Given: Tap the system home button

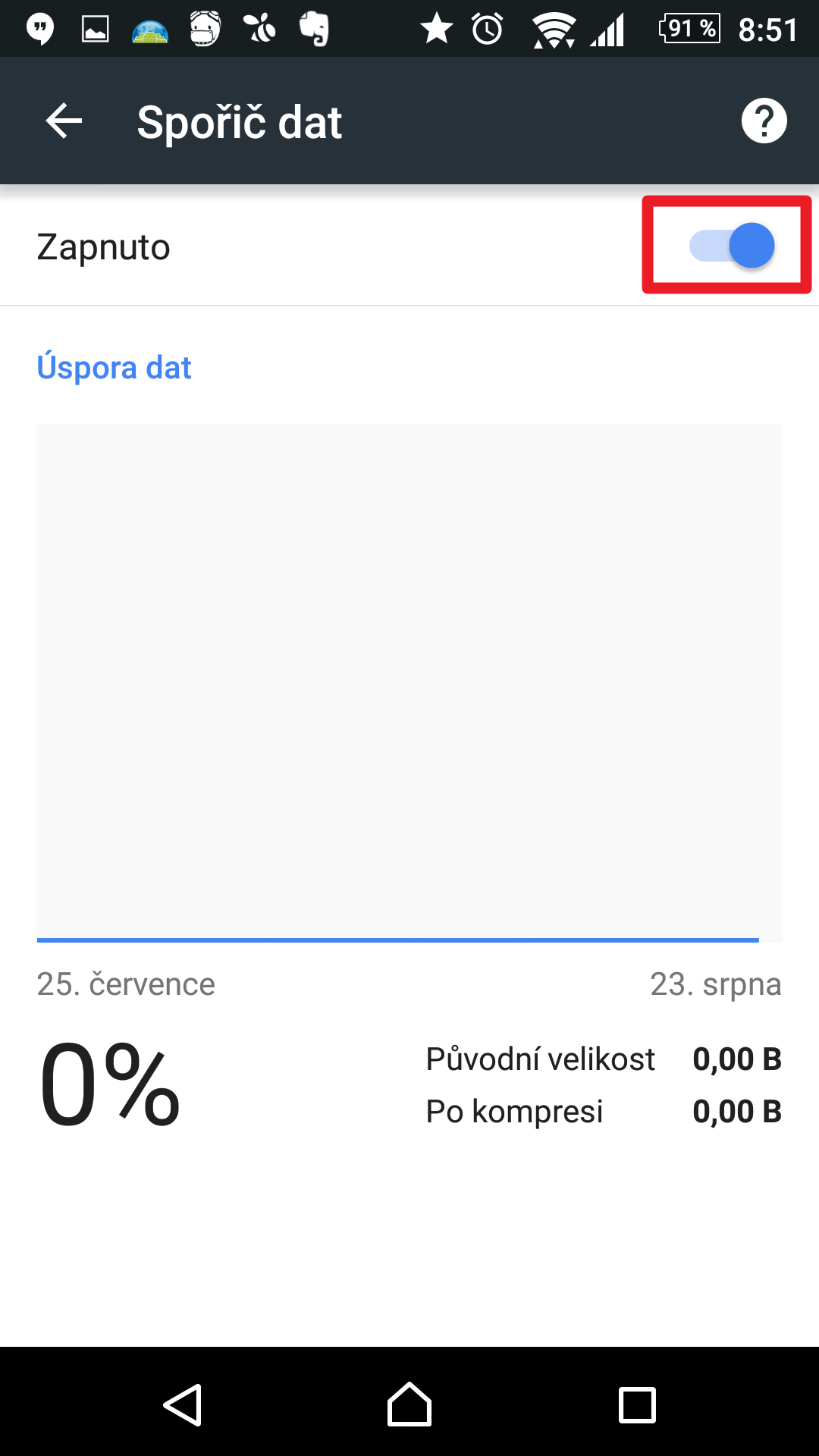Looking at the screenshot, I should [x=409, y=1404].
